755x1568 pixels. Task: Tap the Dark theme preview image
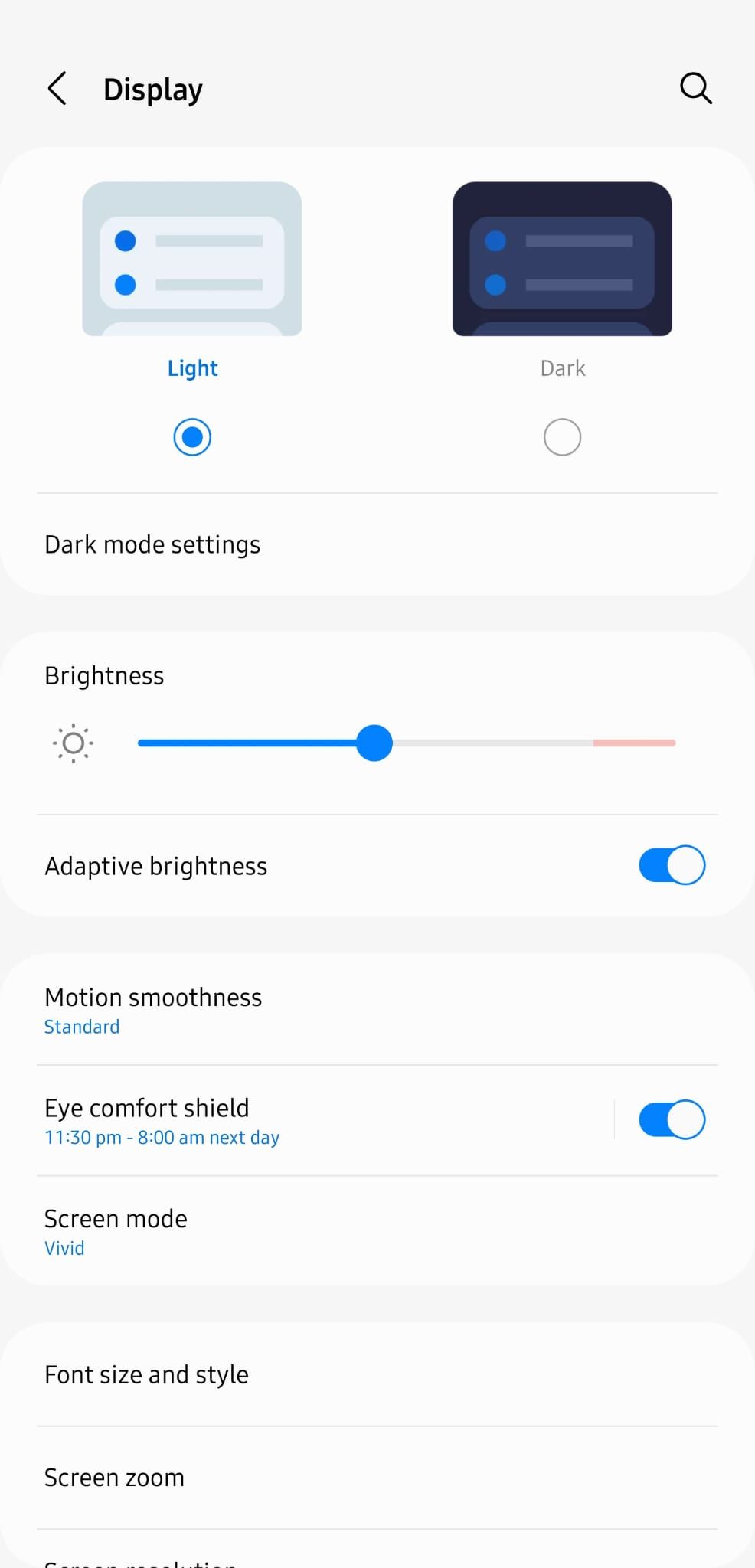562,259
